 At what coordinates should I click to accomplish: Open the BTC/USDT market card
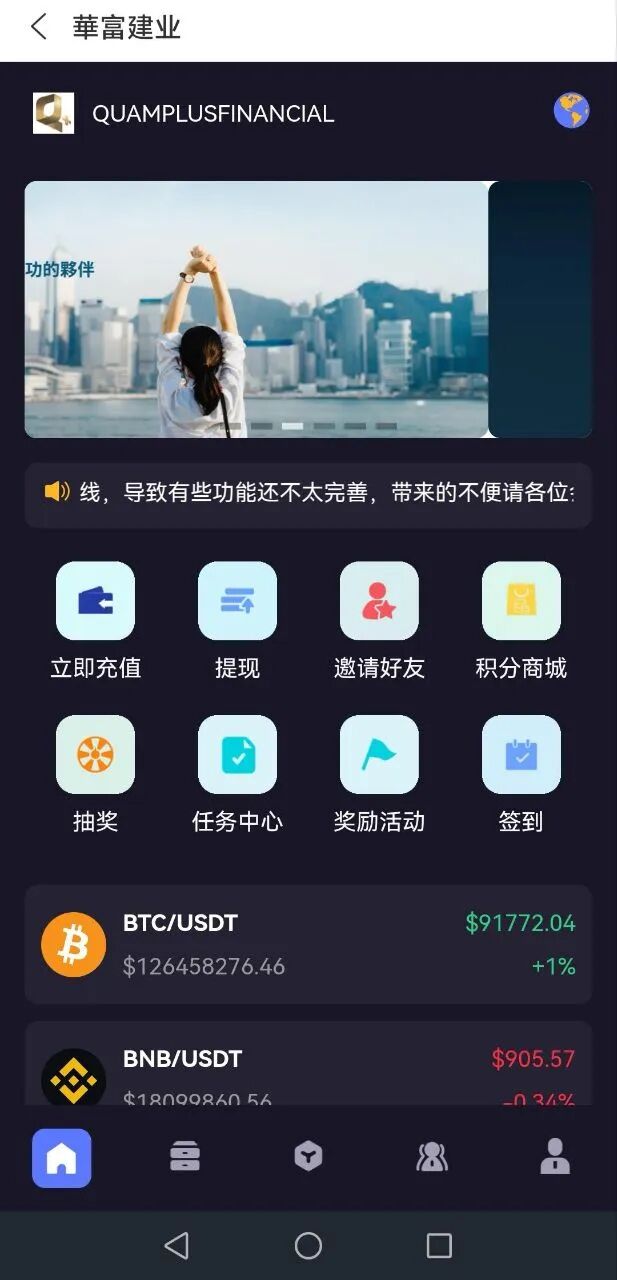tap(308, 944)
